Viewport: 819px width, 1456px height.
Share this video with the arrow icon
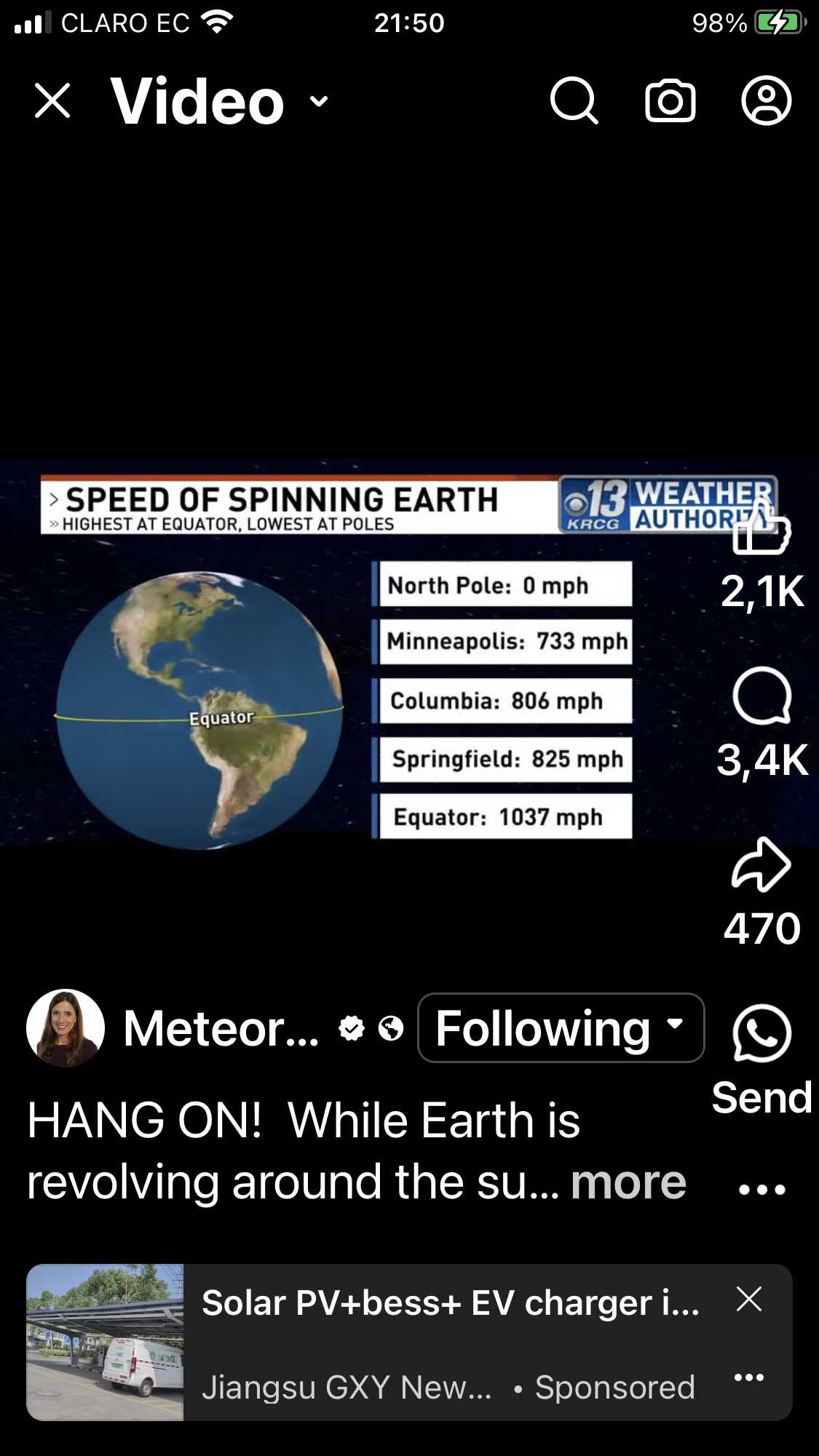761,864
